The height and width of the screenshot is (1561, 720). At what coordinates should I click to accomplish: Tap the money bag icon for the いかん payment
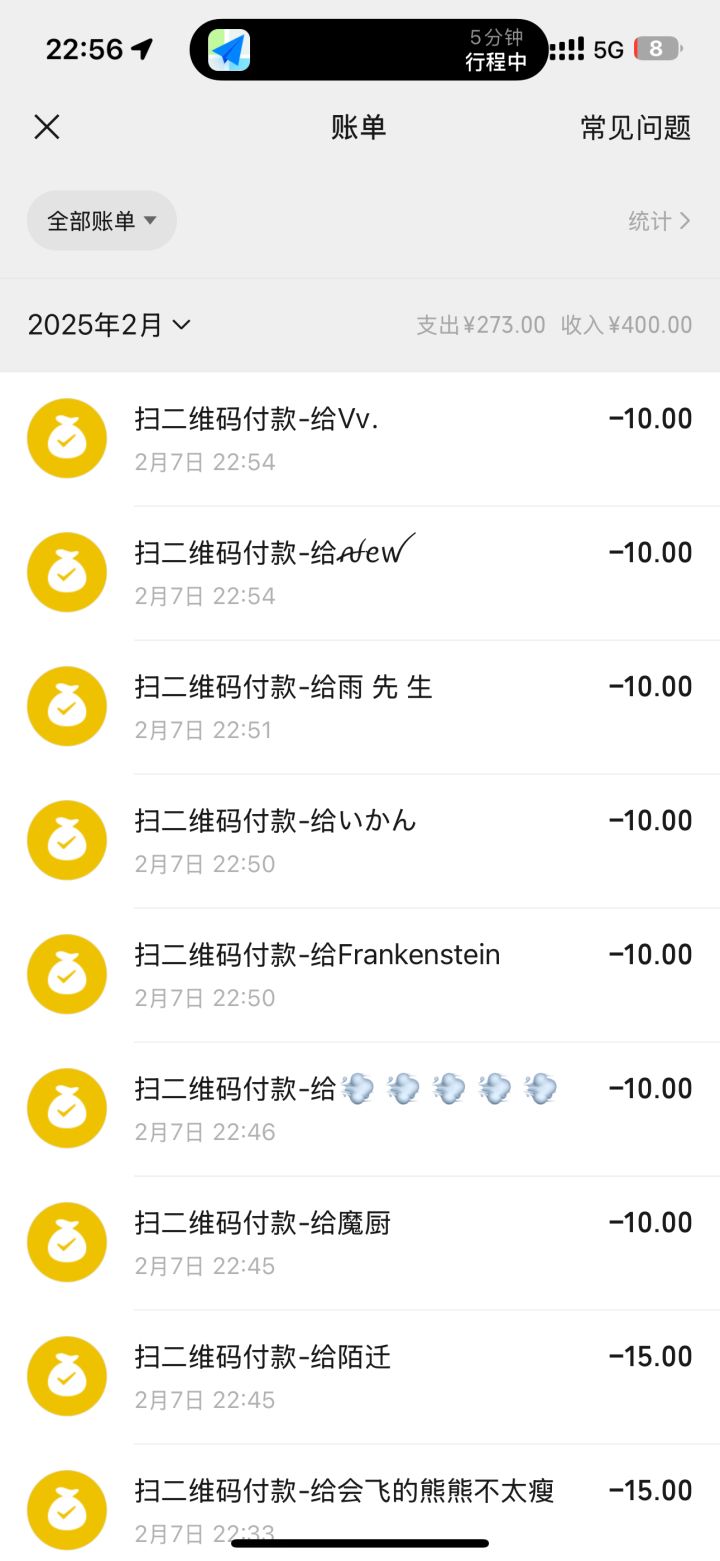point(66,839)
